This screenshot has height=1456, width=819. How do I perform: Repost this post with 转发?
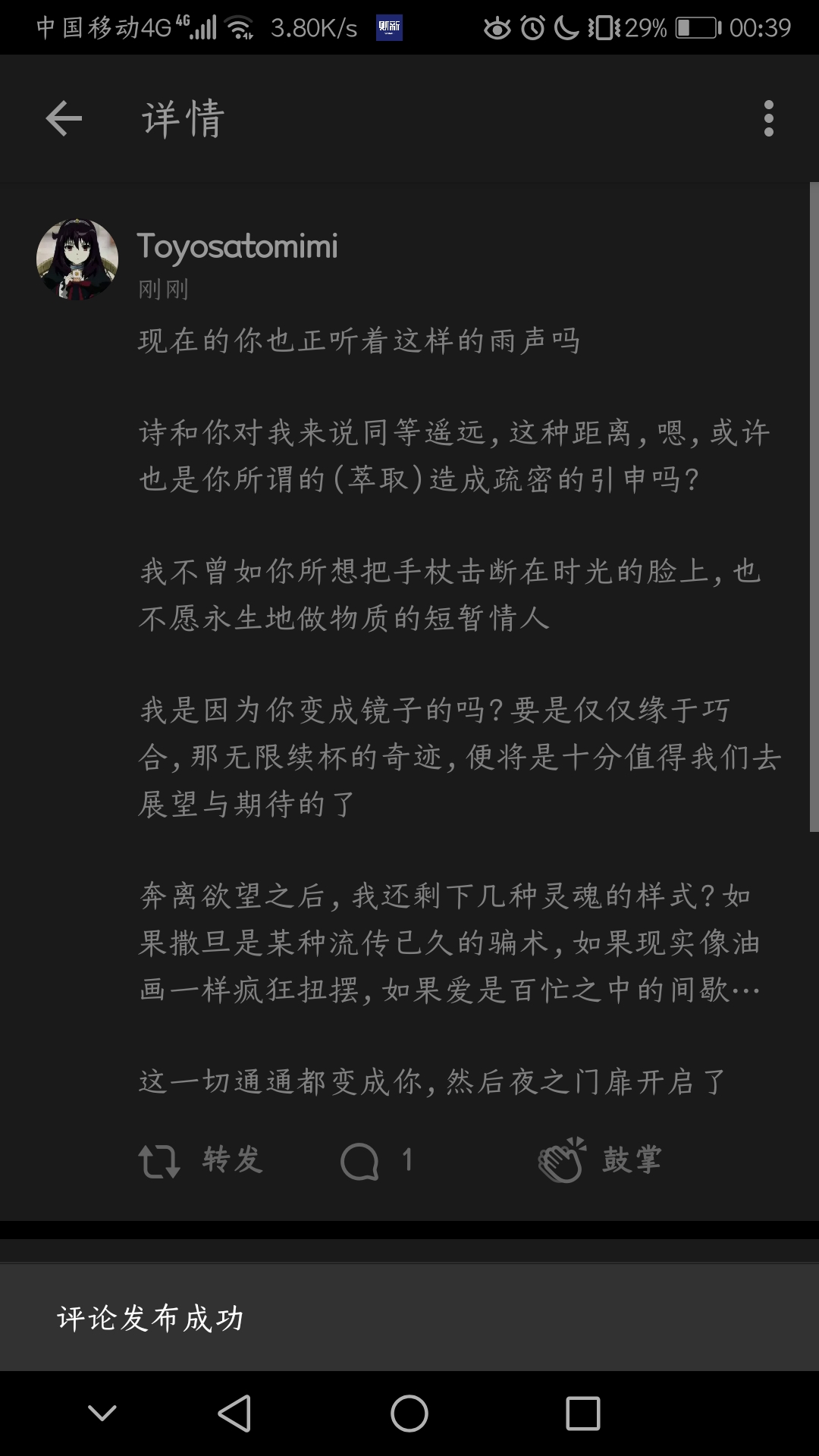click(x=200, y=1160)
